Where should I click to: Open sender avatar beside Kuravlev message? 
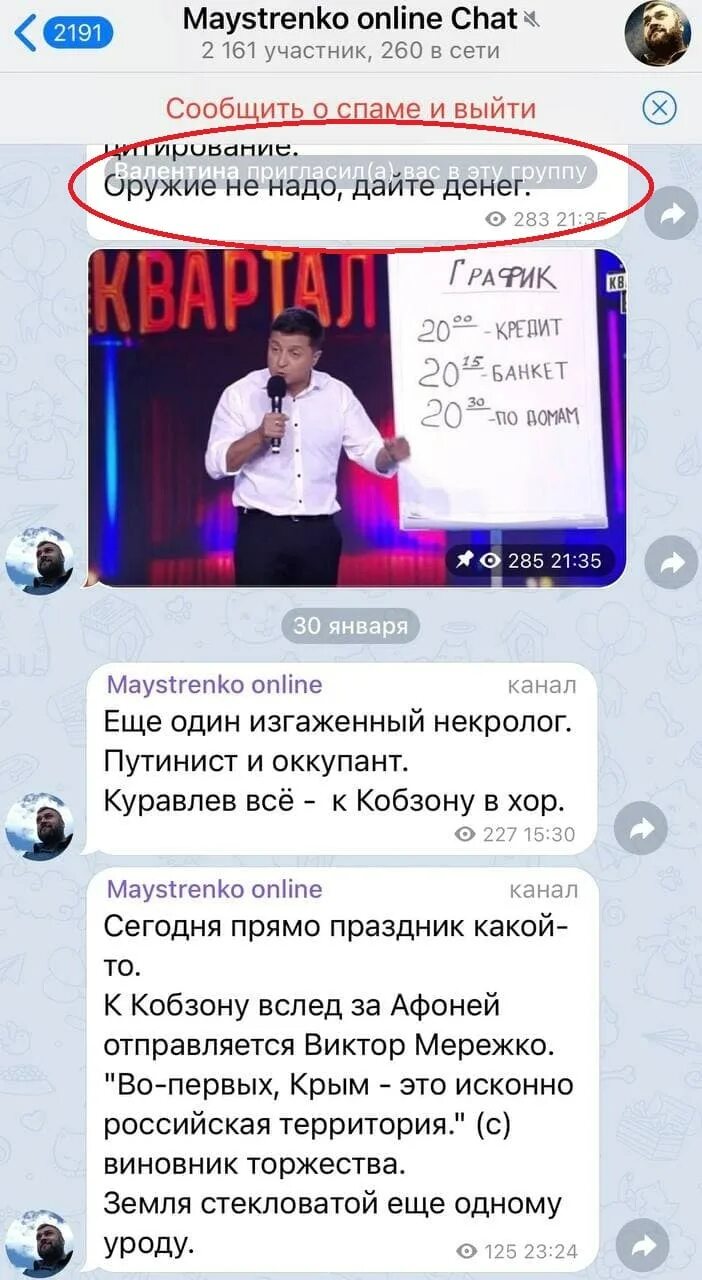(x=39, y=826)
